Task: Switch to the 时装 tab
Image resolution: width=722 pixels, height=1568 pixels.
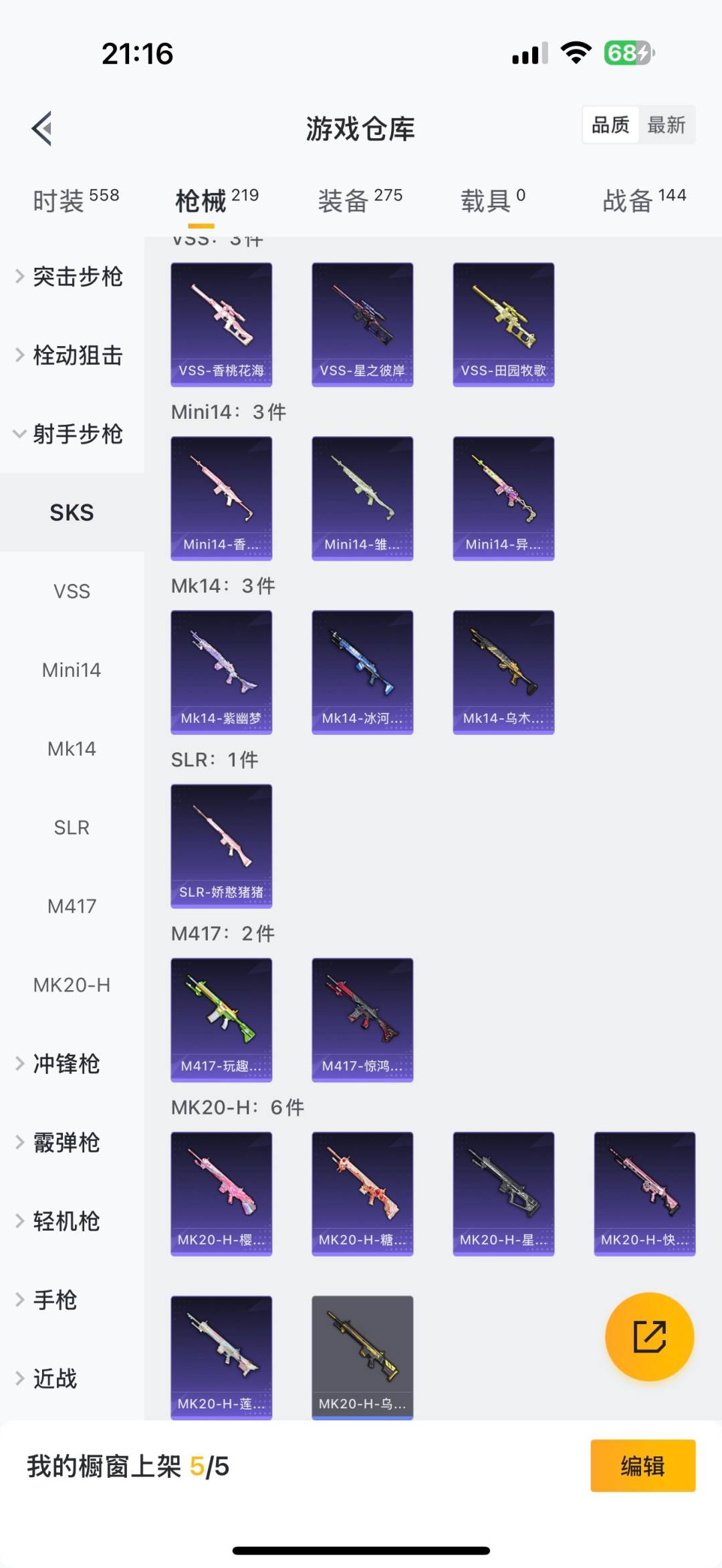Action: point(76,200)
